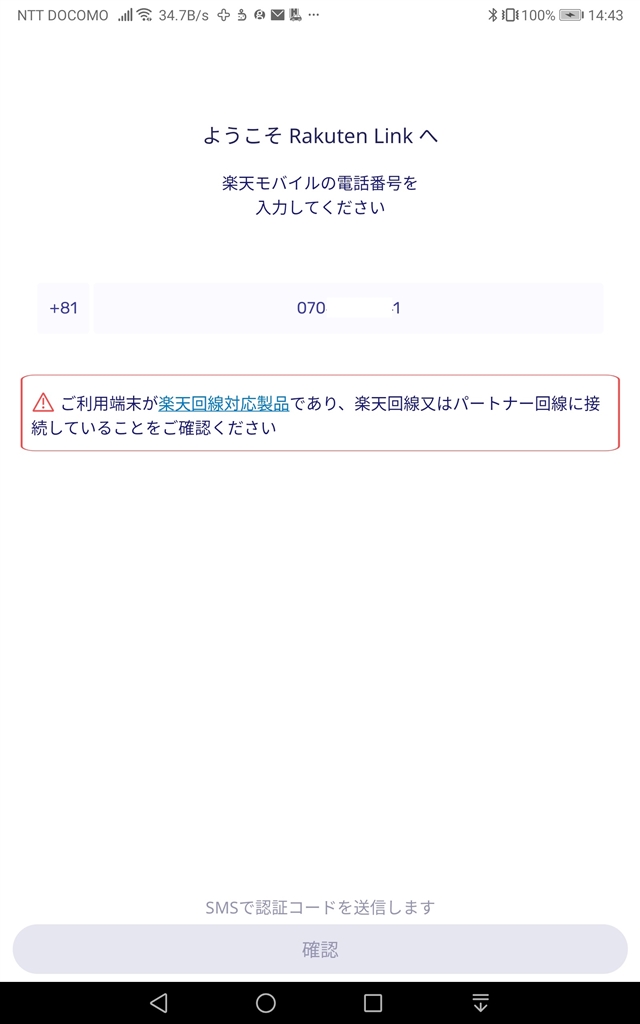Edit the phone number field starting 070
Viewport: 640px width, 1024px height.
(x=348, y=308)
